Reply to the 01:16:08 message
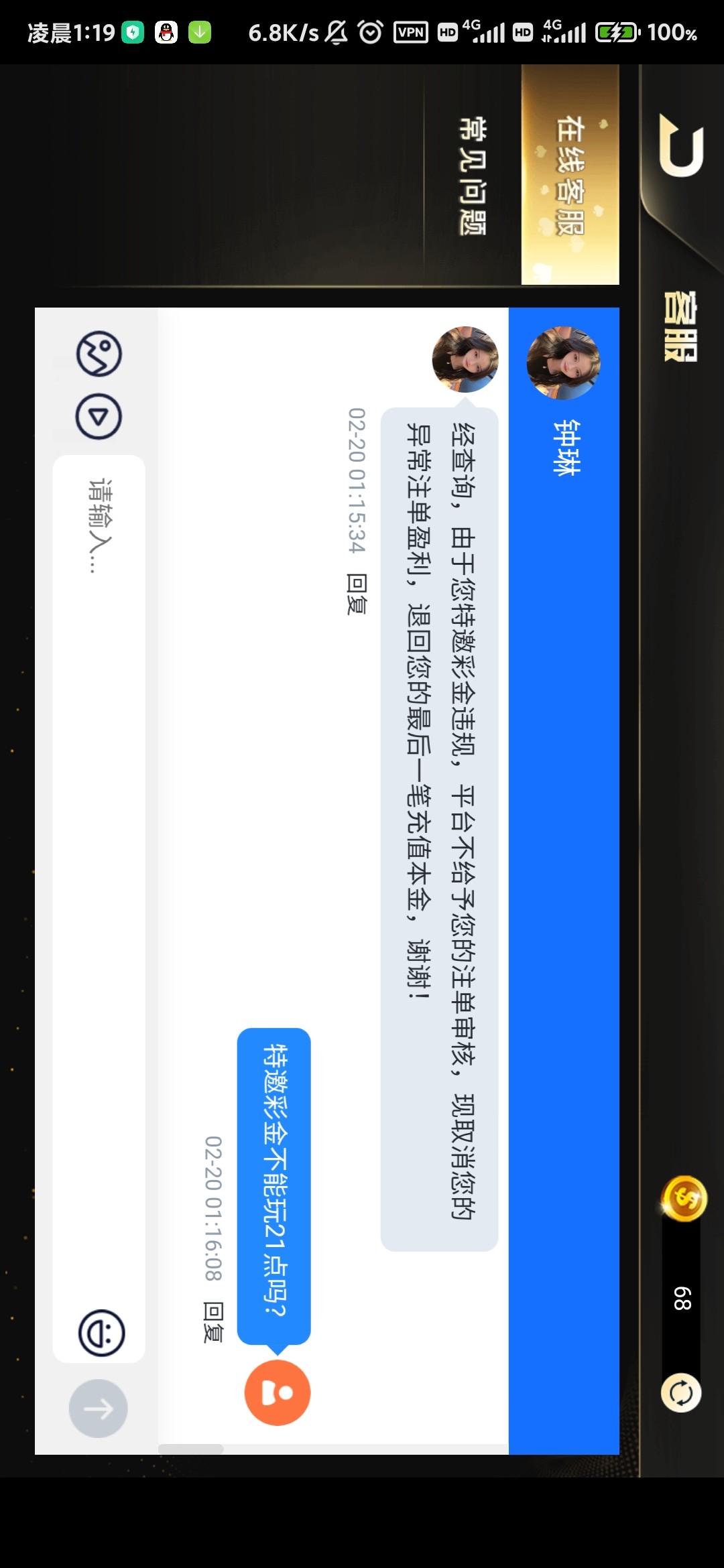 coord(213,1322)
